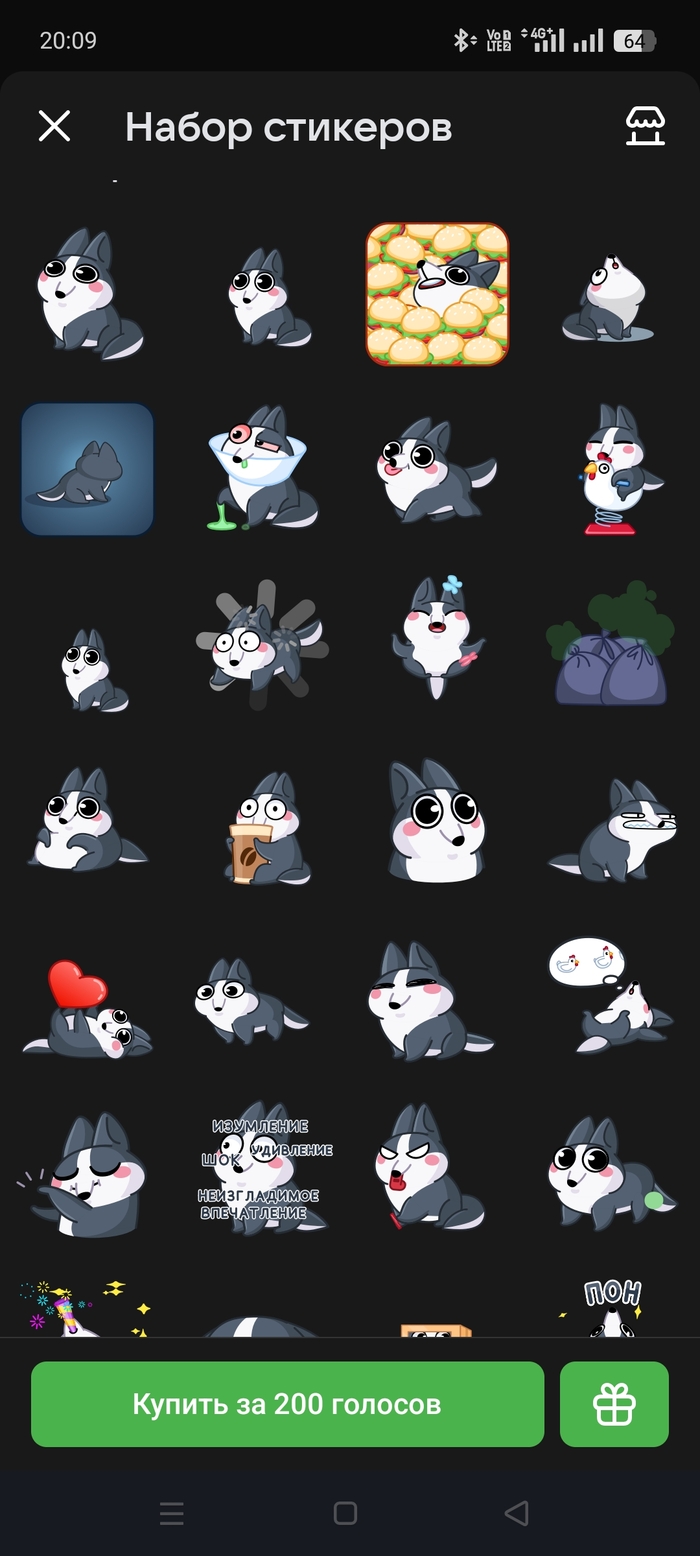700x1556 pixels.
Task: Preview the husky dreaming of chickens sticker
Action: [611, 995]
